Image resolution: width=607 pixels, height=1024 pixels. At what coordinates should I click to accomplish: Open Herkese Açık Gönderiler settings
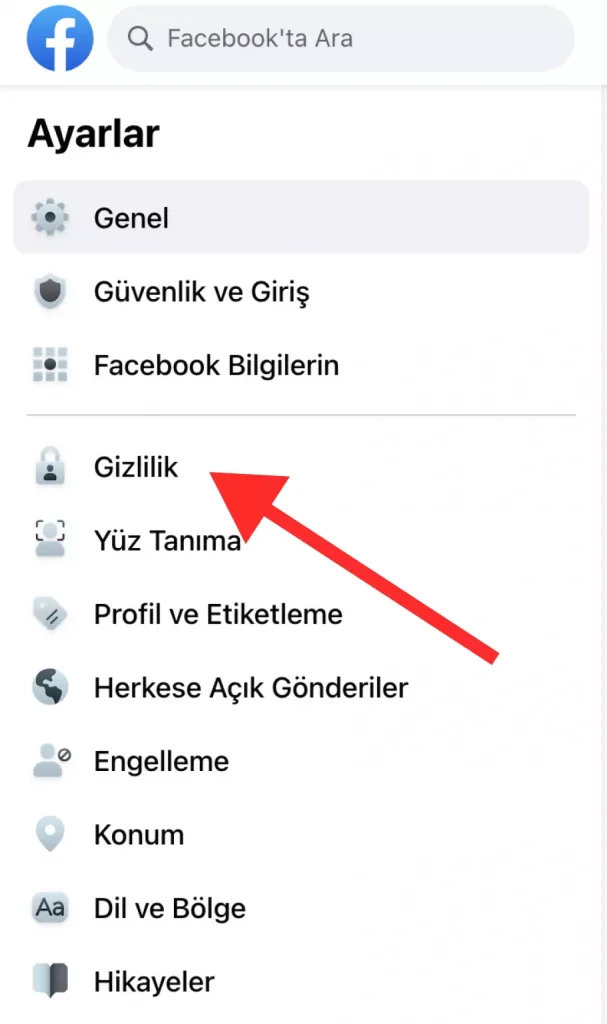[x=250, y=688]
